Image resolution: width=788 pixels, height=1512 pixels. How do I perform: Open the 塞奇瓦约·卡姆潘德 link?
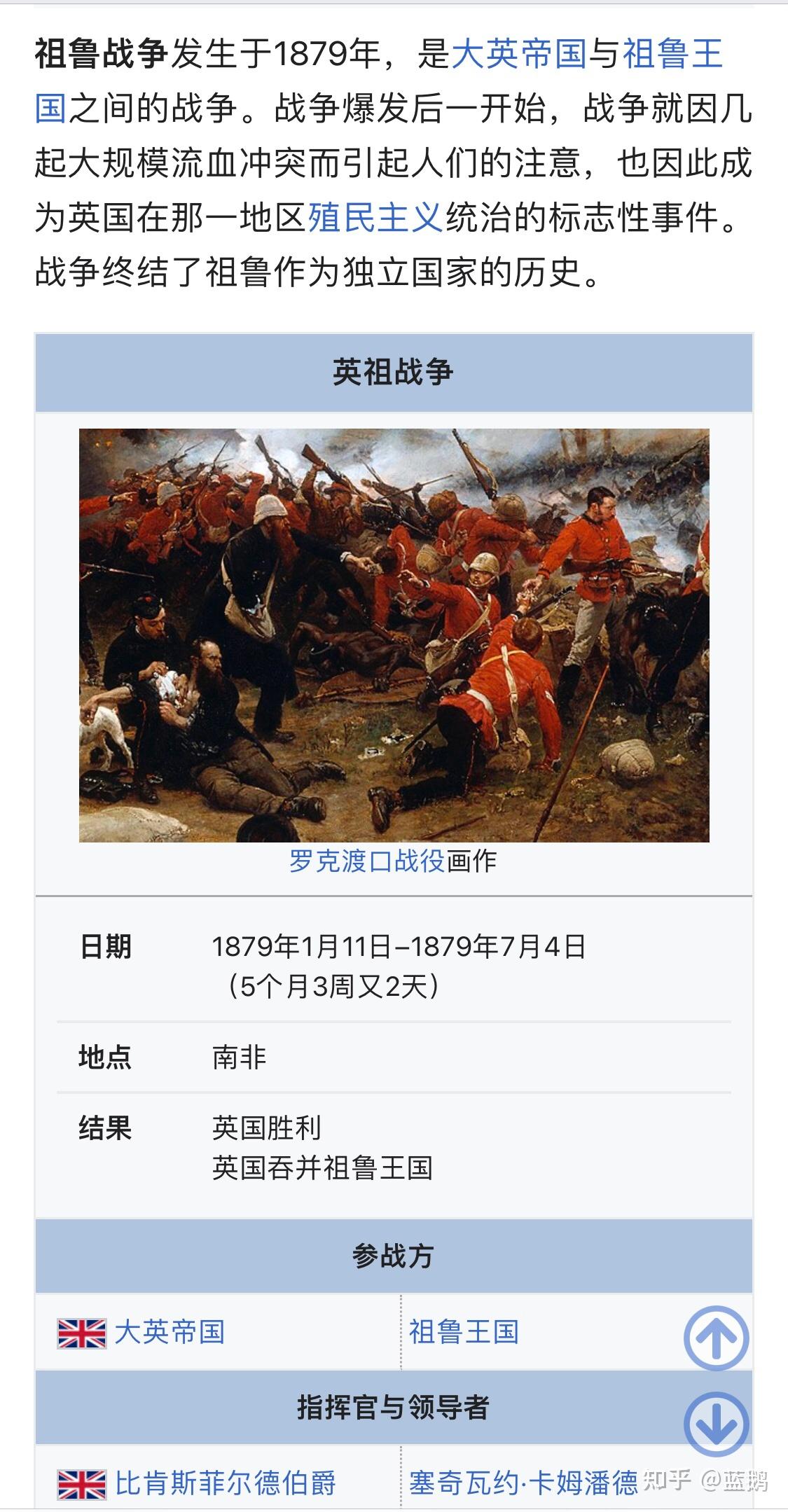(523, 1483)
